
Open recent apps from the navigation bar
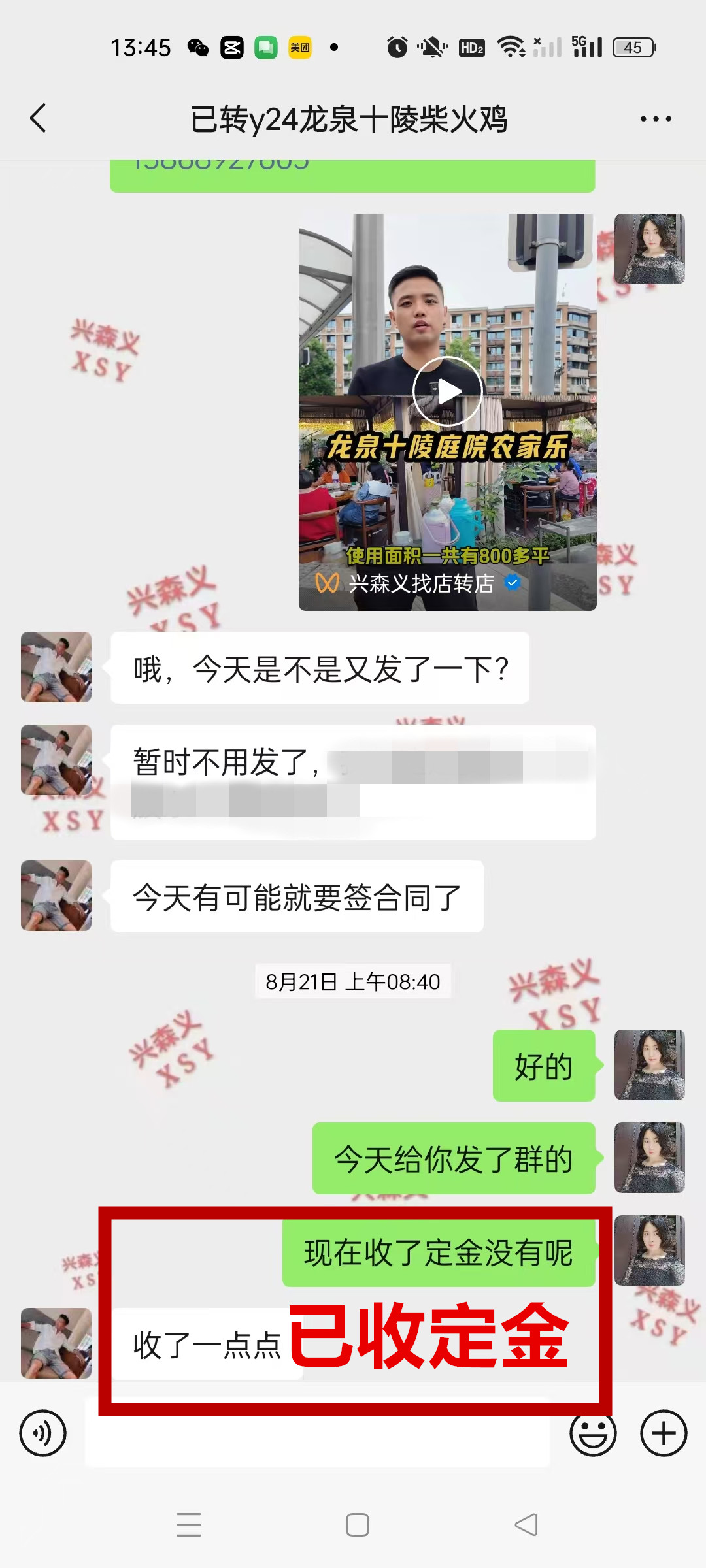point(189,1525)
